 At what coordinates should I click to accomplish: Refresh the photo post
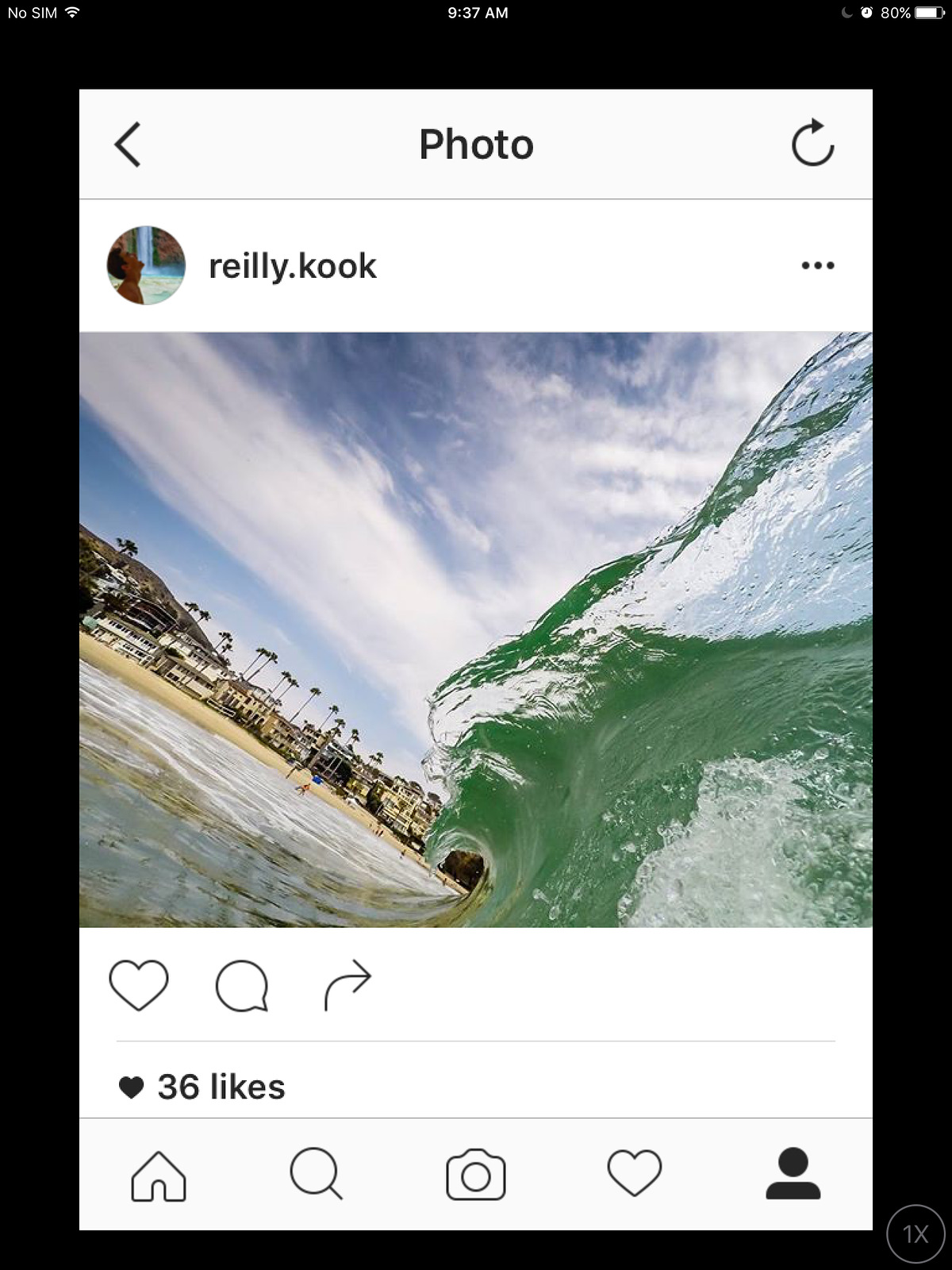point(812,144)
